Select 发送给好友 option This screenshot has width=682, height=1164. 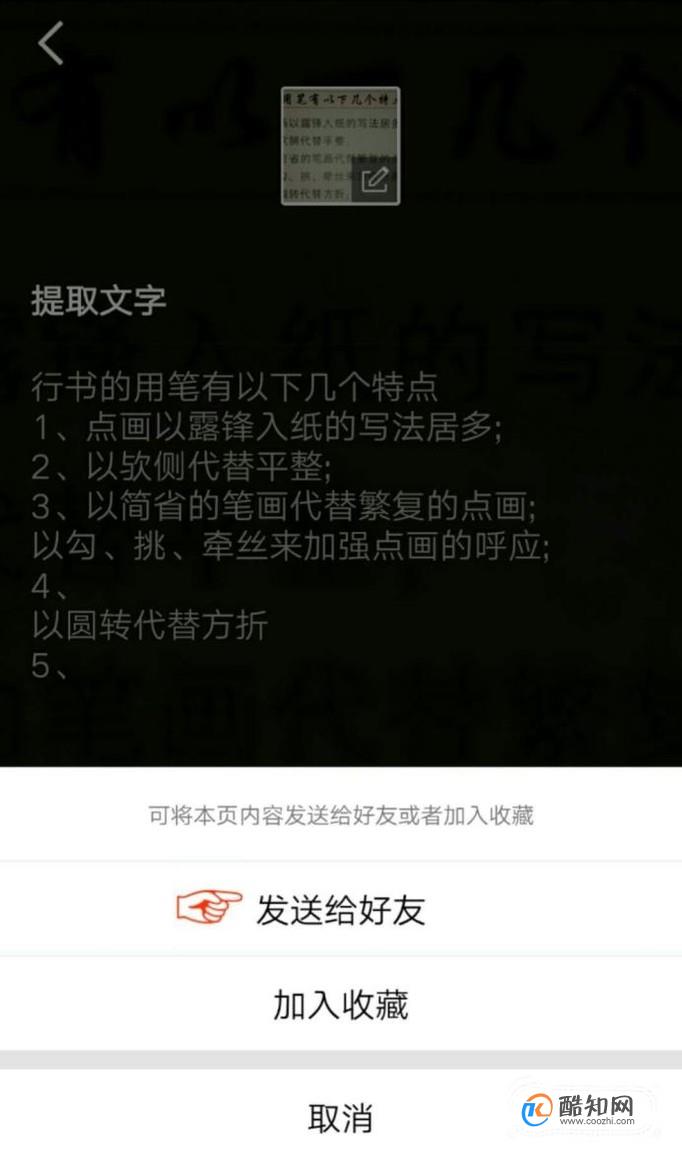pyautogui.click(x=341, y=909)
